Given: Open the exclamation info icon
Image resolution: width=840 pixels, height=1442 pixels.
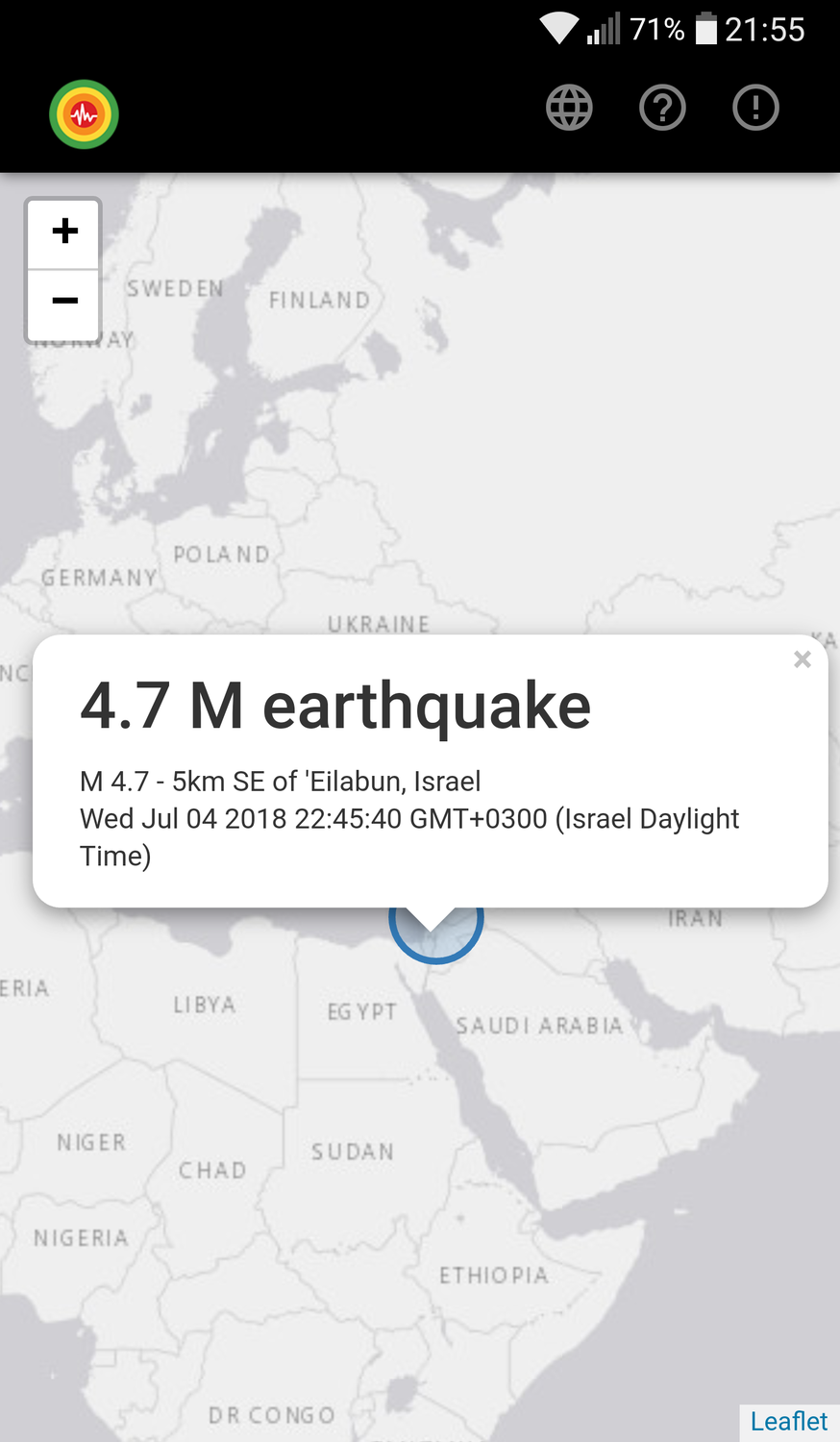Looking at the screenshot, I should pyautogui.click(x=755, y=108).
